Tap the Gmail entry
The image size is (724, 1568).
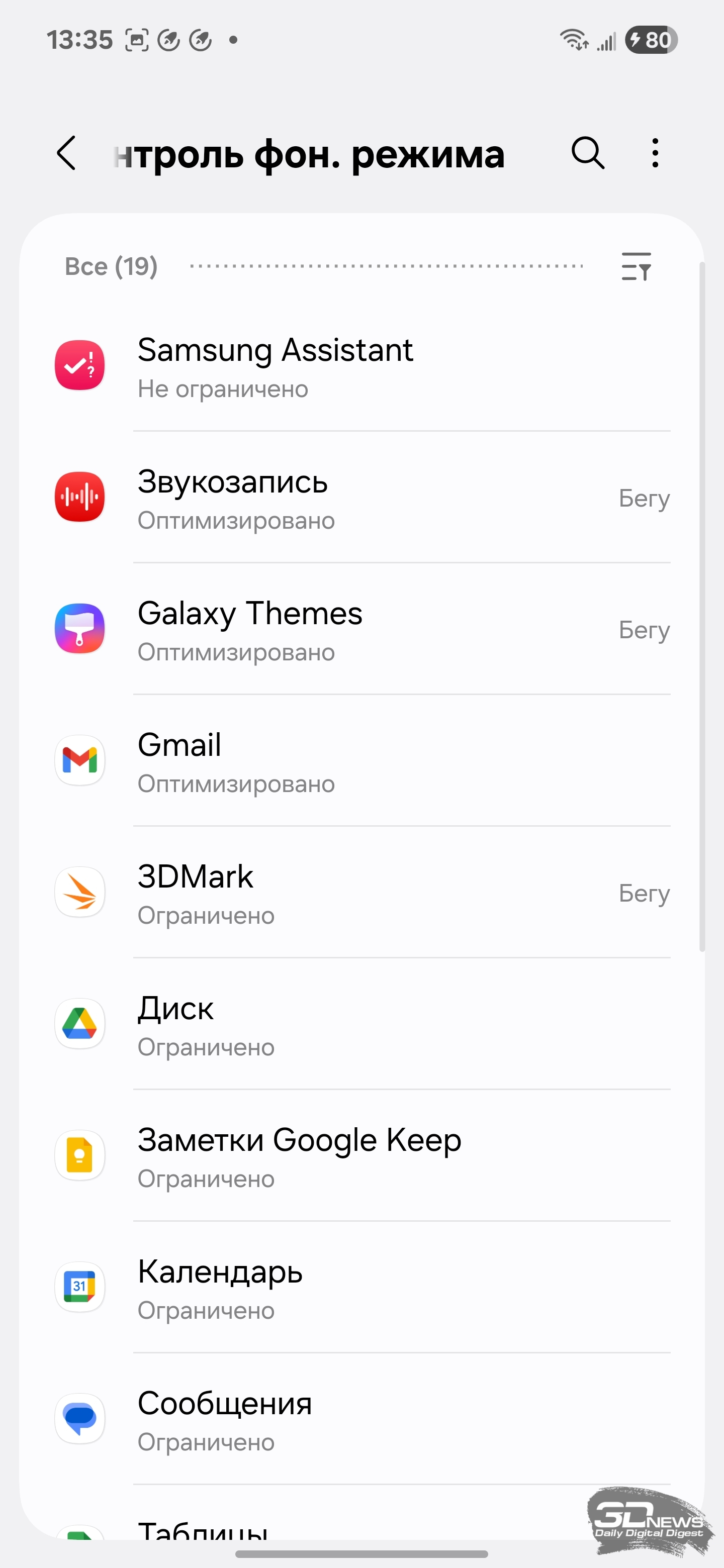(x=361, y=760)
